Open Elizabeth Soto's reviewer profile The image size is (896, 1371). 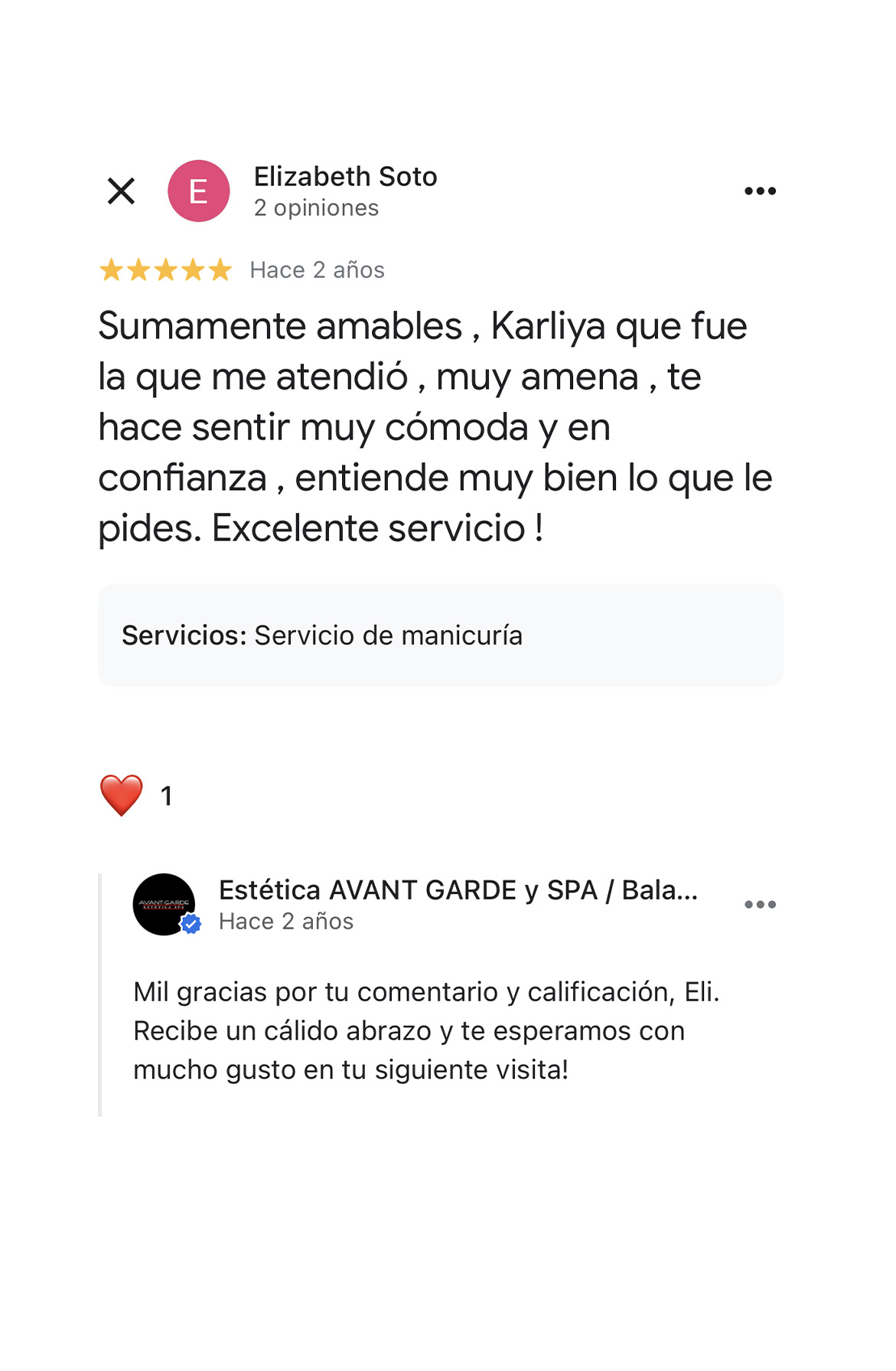[344, 177]
